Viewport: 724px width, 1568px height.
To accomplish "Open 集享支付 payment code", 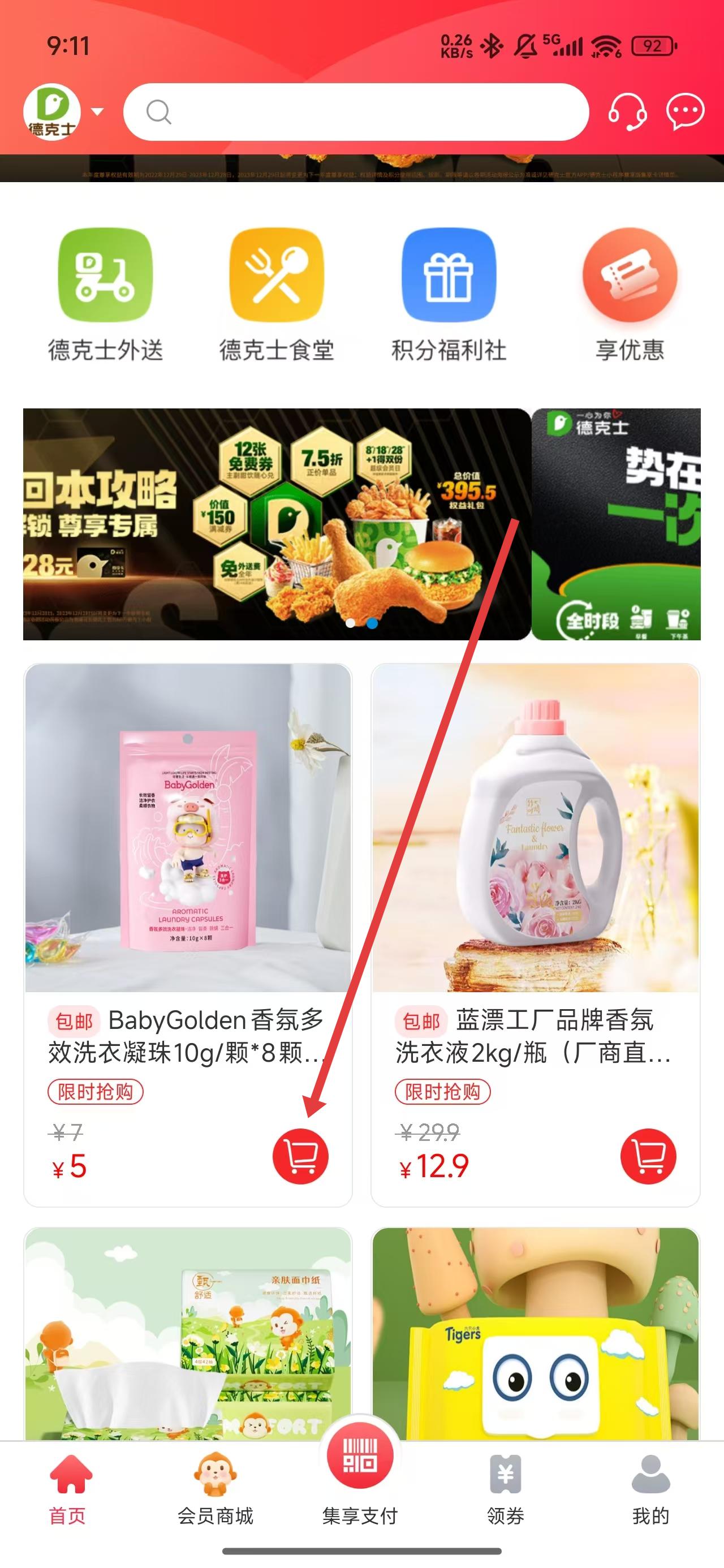I will click(x=360, y=1473).
